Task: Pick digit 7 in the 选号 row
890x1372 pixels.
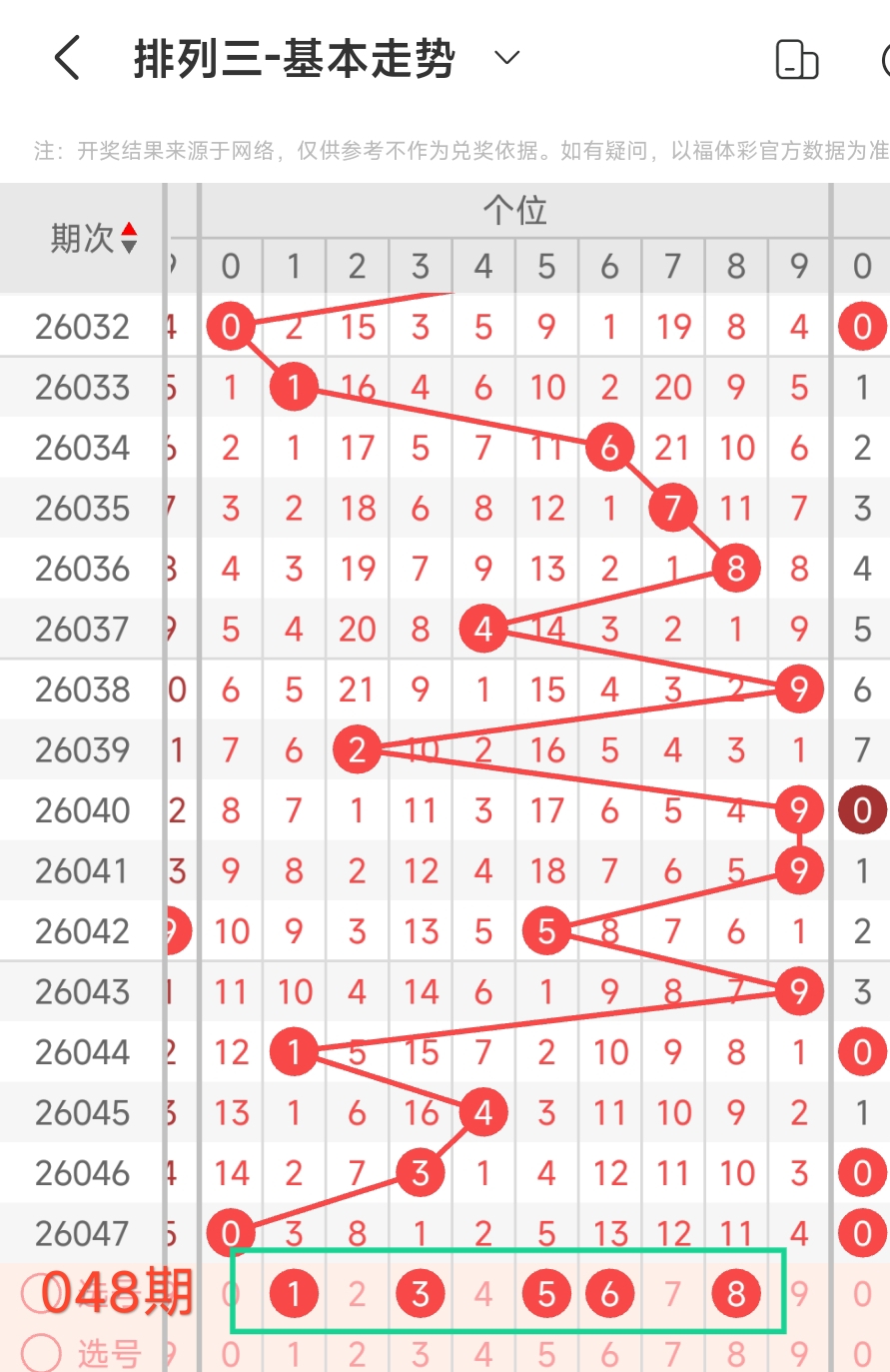Action: point(672,1354)
